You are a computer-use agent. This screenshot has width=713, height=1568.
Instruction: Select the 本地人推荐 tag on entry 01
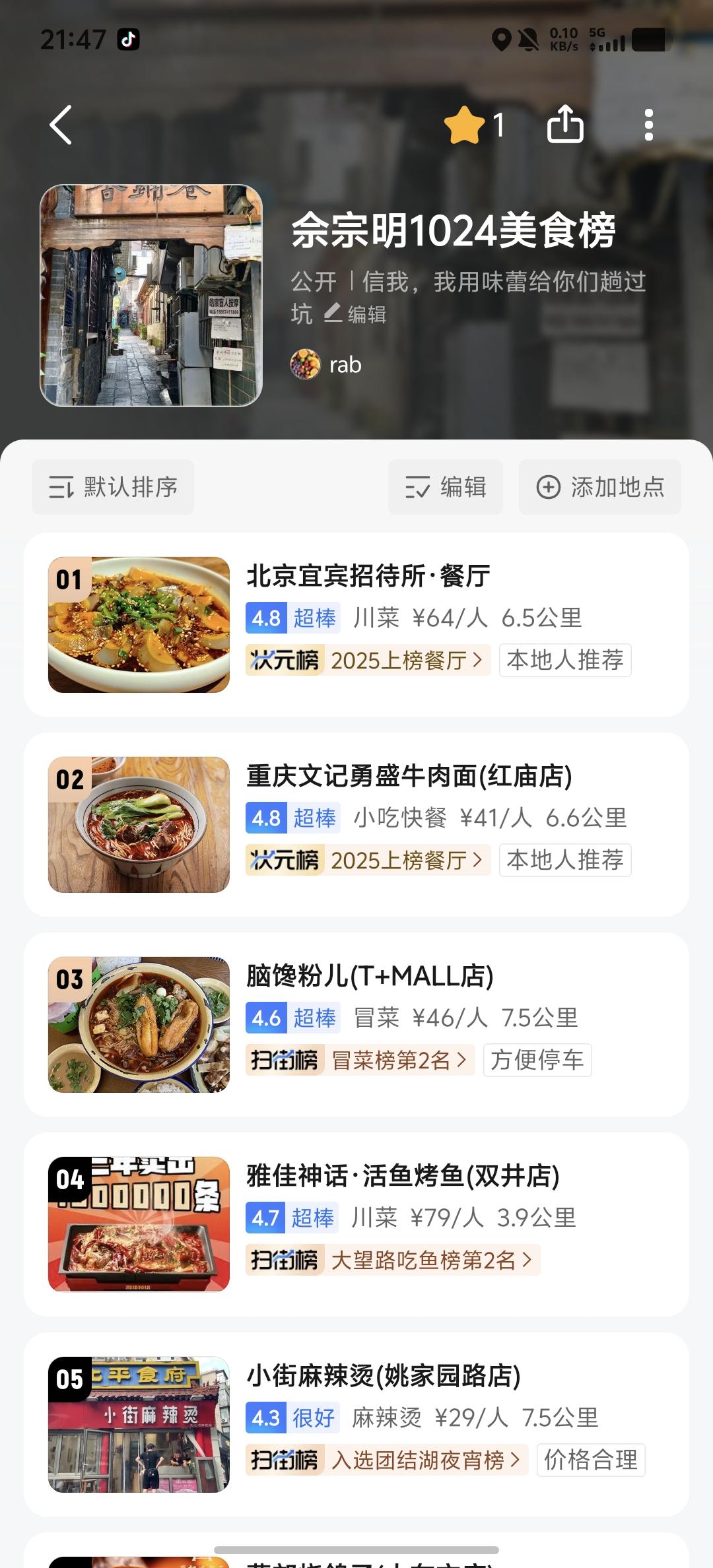tap(565, 659)
